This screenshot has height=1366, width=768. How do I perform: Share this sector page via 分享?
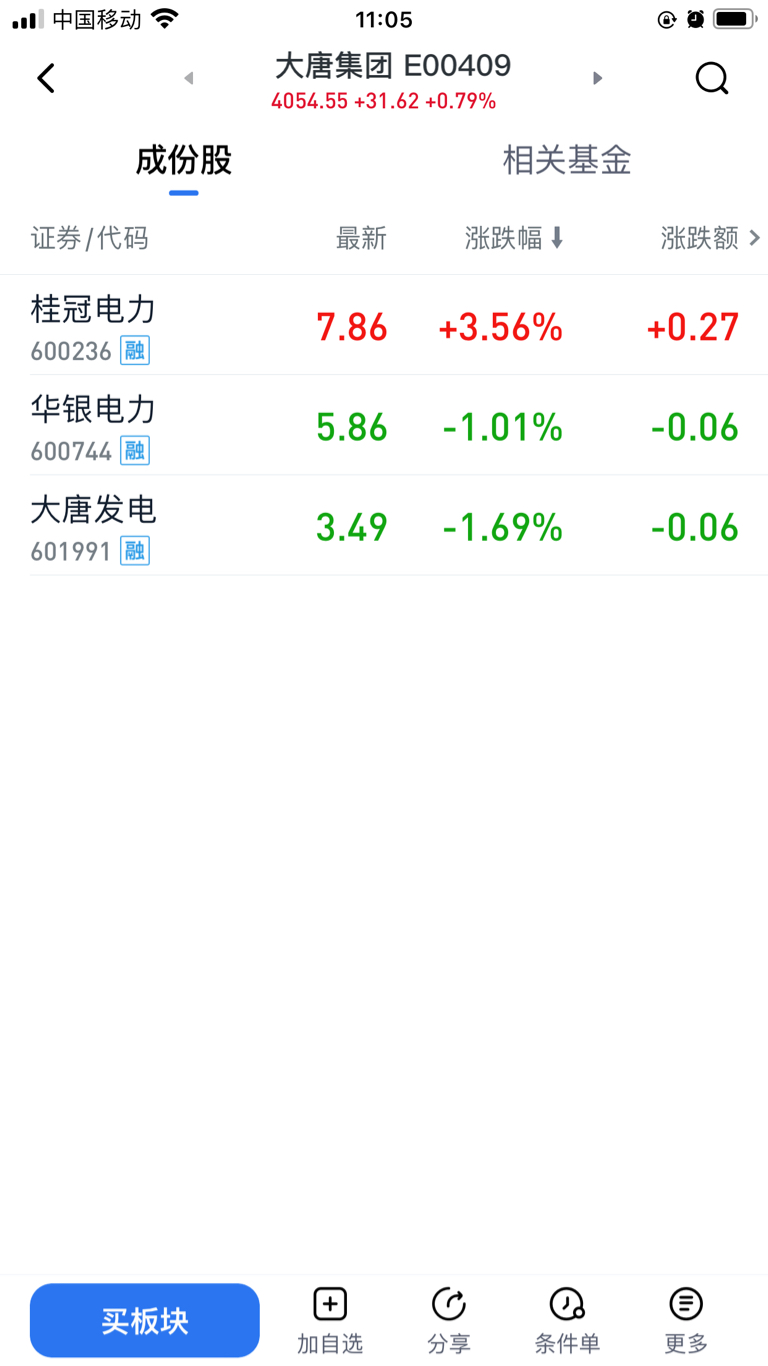click(x=449, y=1320)
